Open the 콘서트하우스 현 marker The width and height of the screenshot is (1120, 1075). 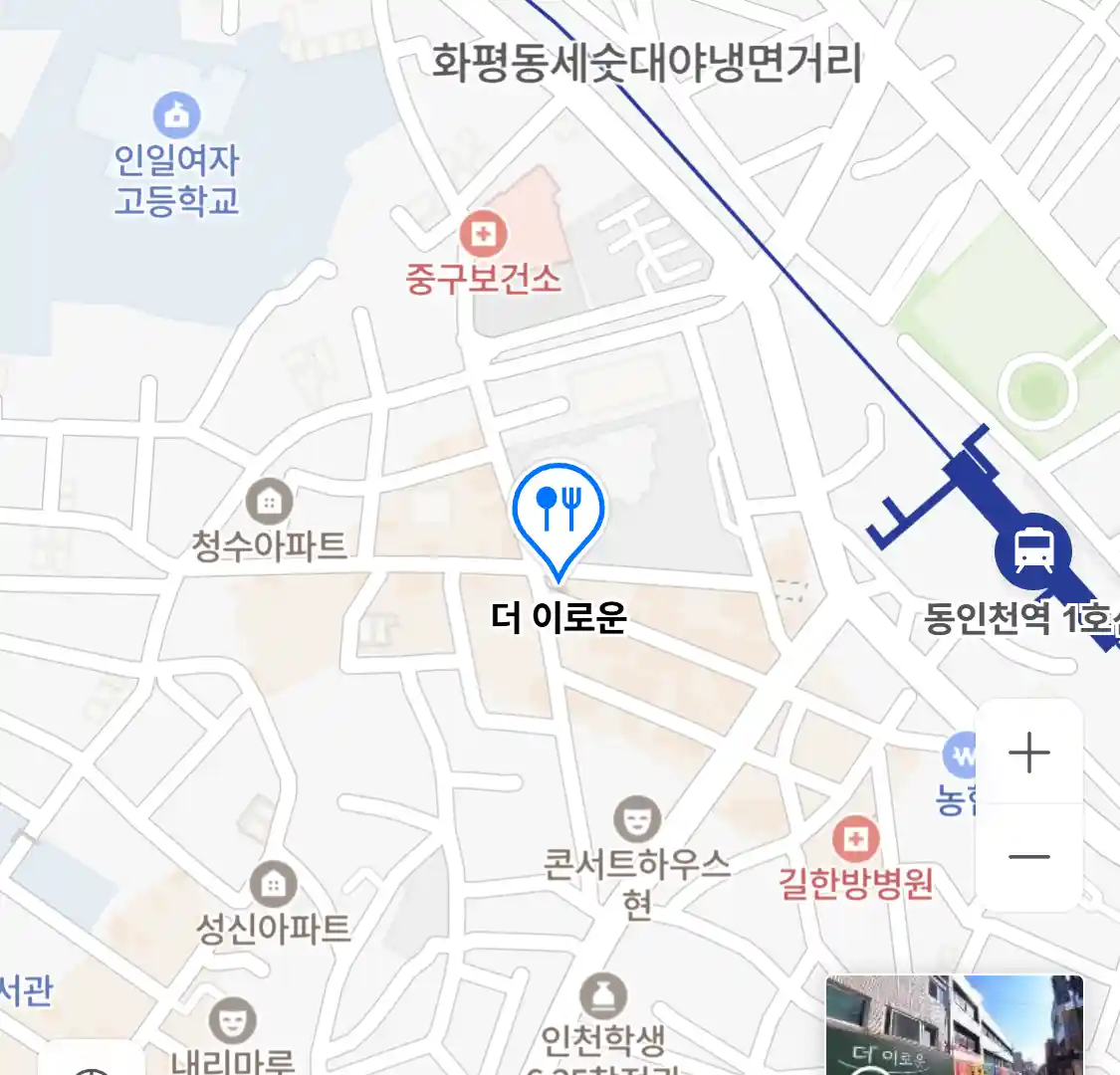click(x=635, y=819)
